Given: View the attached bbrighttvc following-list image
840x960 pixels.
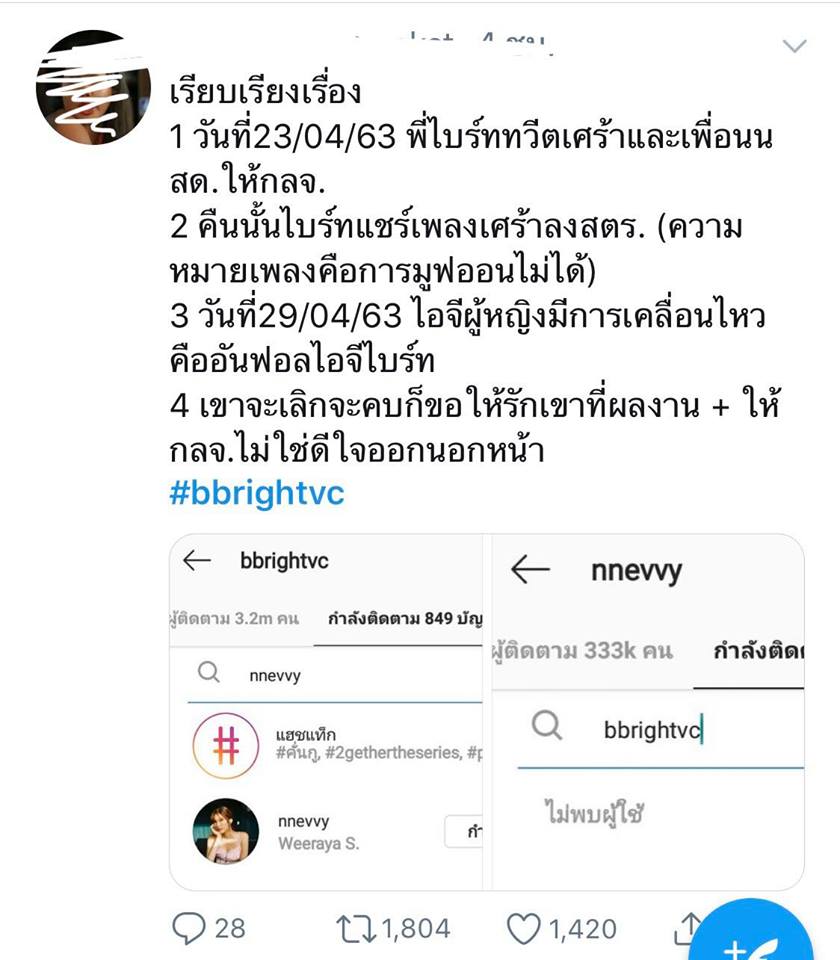Looking at the screenshot, I should [327, 712].
